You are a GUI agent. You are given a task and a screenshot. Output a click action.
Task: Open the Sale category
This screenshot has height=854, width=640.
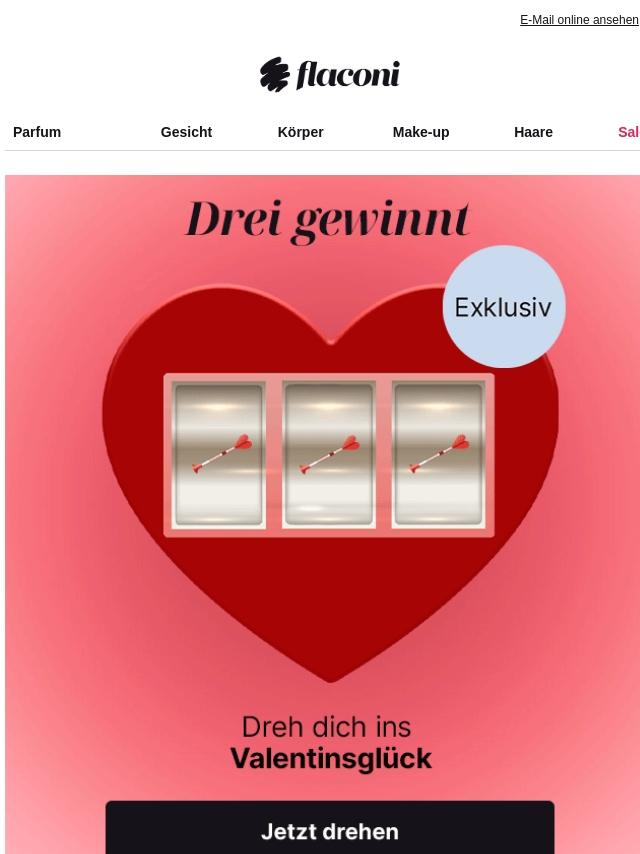coord(629,132)
